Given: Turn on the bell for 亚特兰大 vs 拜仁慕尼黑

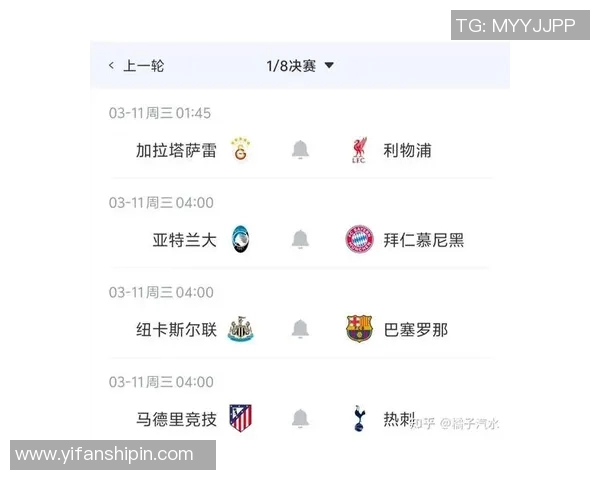Looking at the screenshot, I should coord(300,239).
